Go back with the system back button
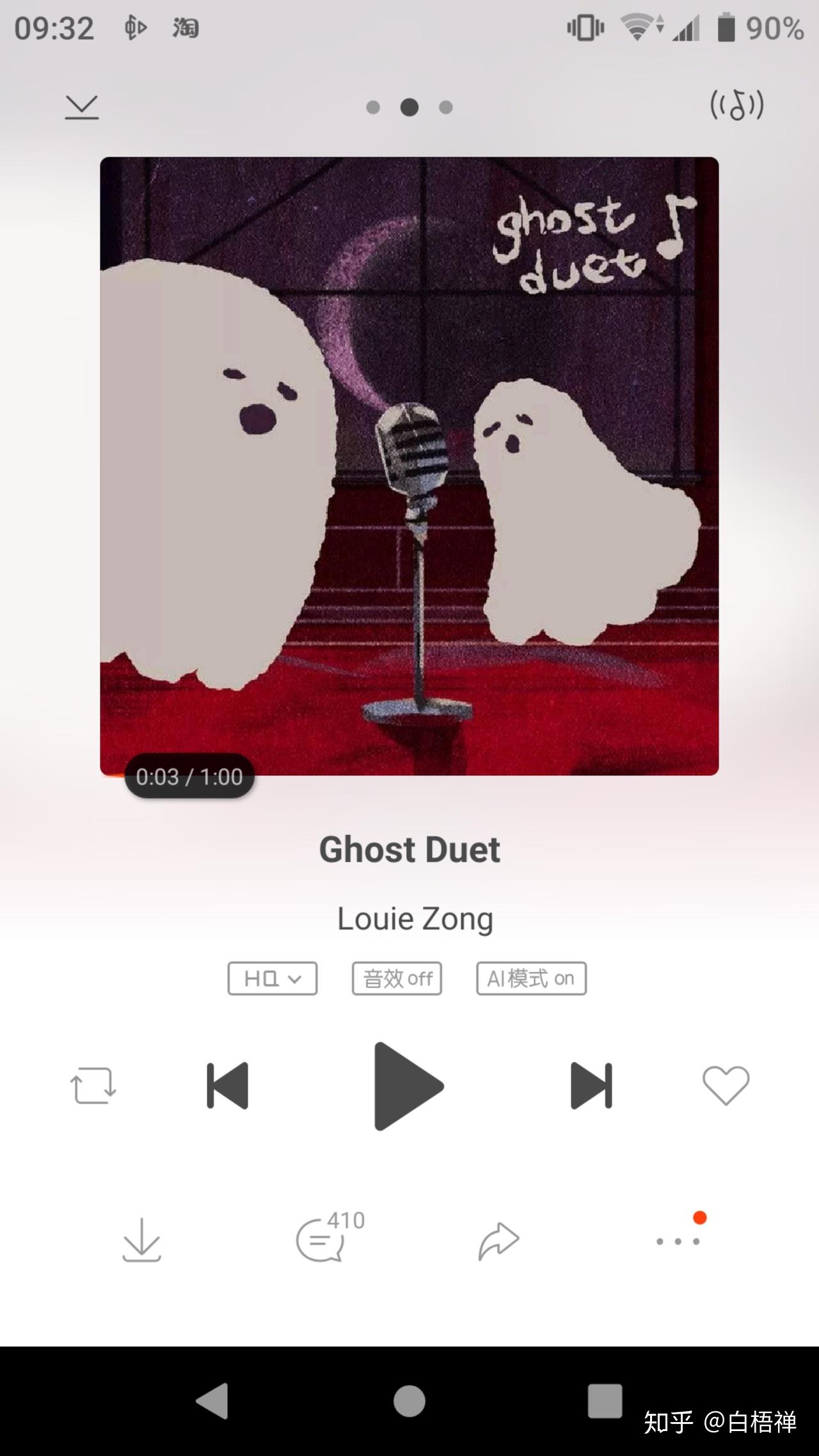Viewport: 819px width, 1456px height. 213,1402
